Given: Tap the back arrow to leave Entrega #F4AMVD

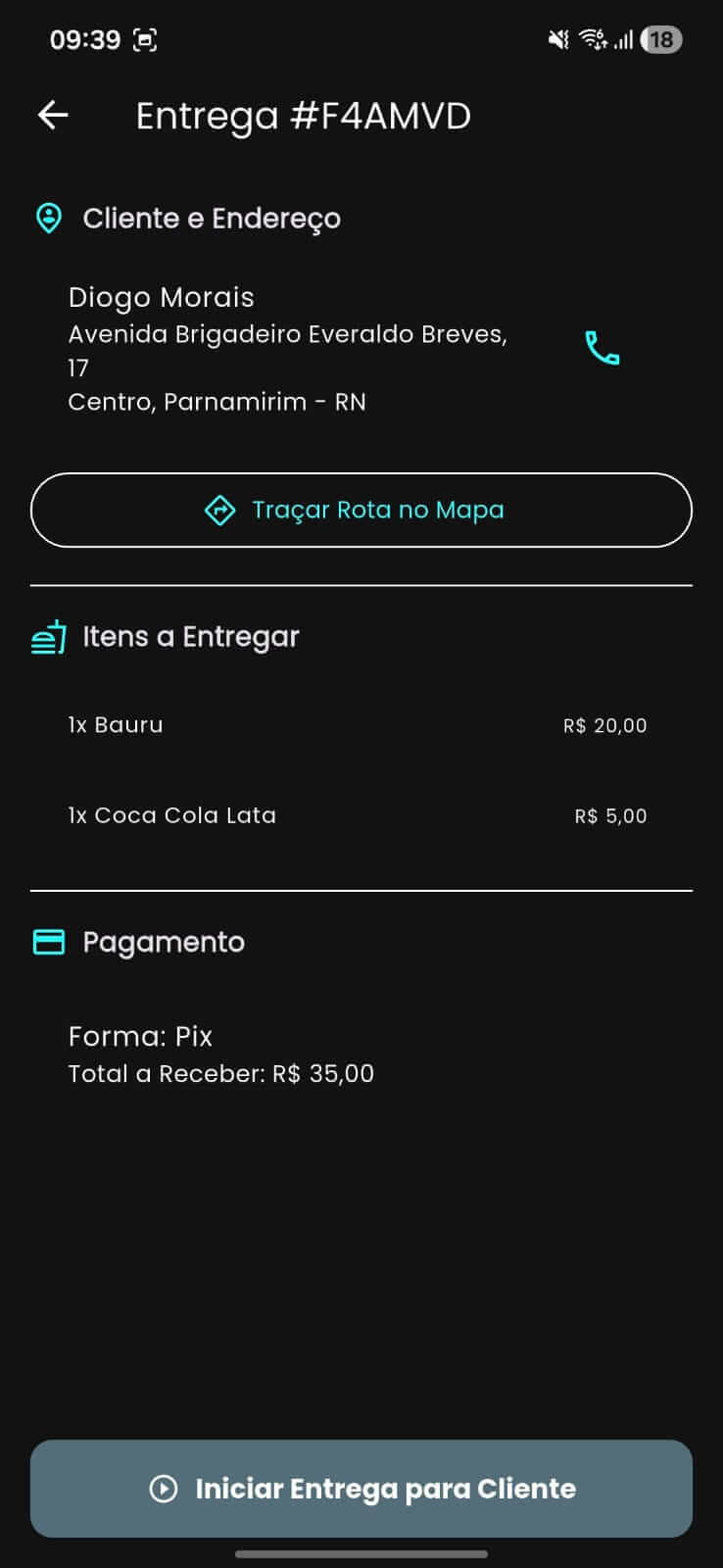Looking at the screenshot, I should (51, 115).
